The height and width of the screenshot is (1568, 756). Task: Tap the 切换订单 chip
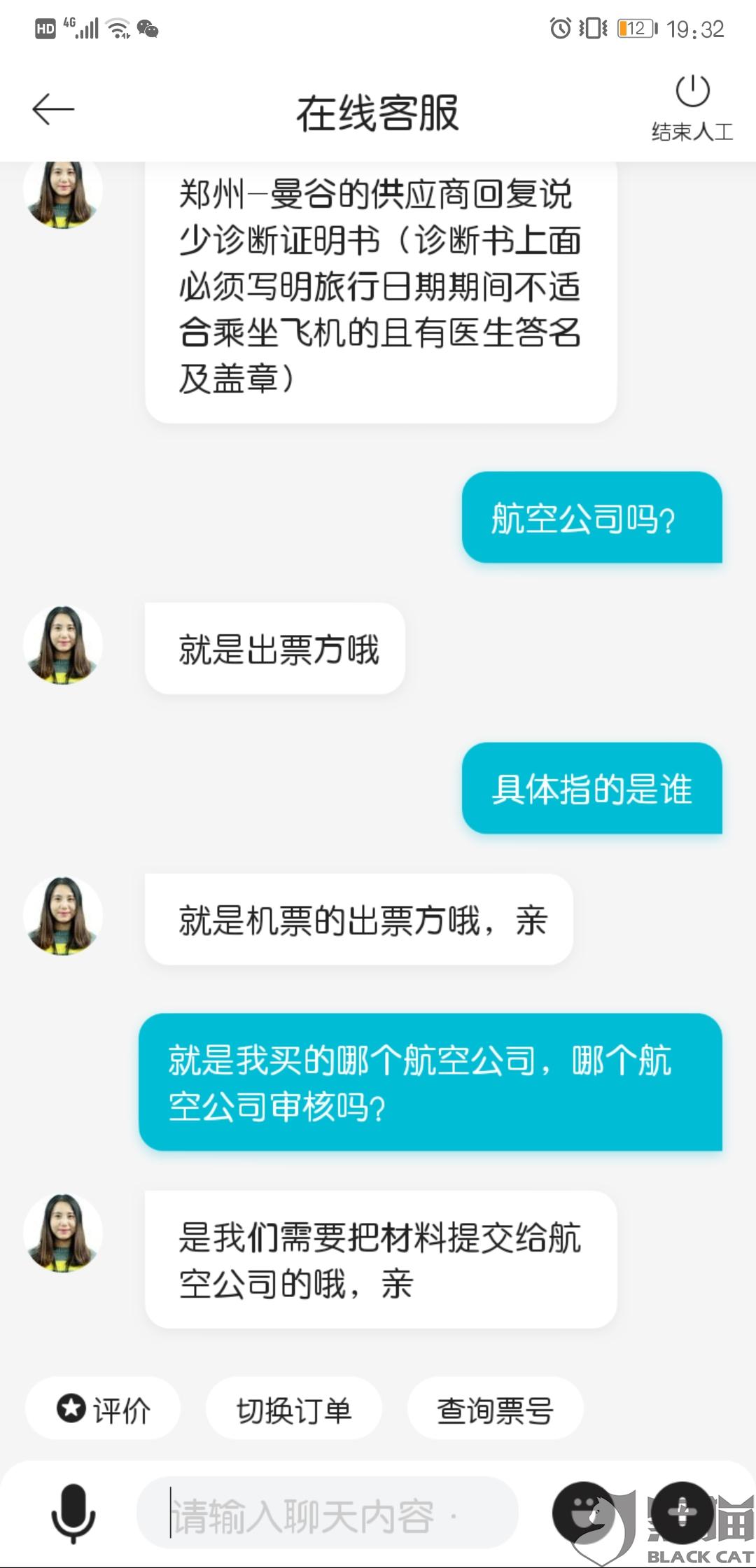293,1409
